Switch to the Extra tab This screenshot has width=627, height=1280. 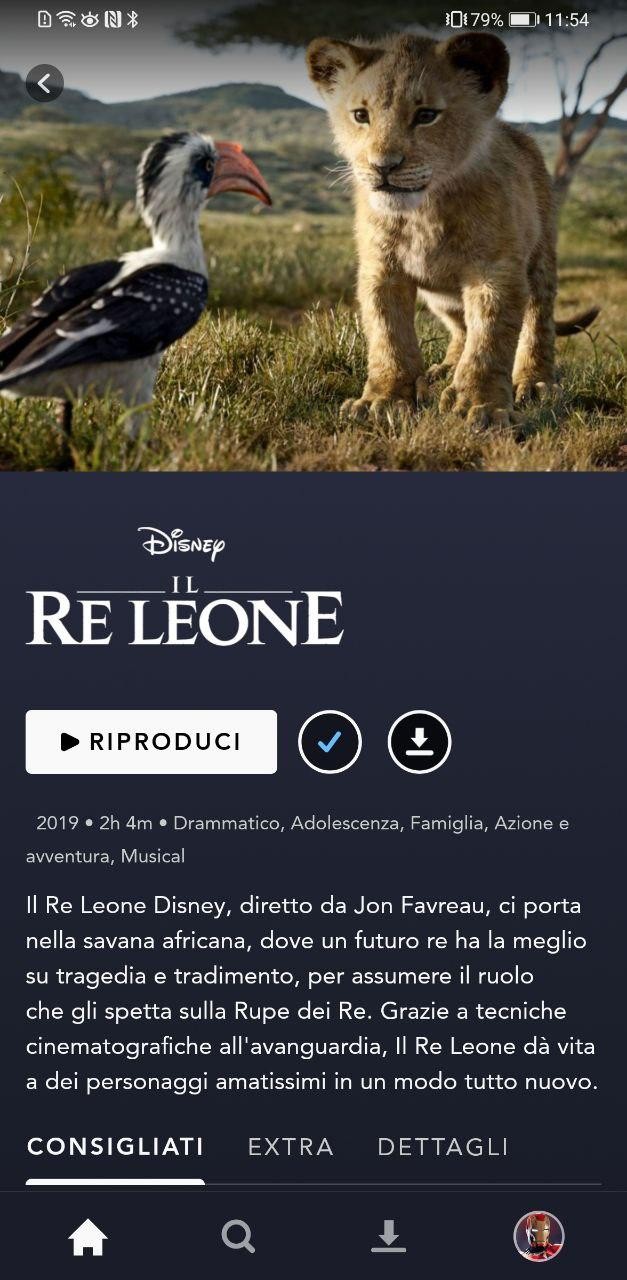291,1147
